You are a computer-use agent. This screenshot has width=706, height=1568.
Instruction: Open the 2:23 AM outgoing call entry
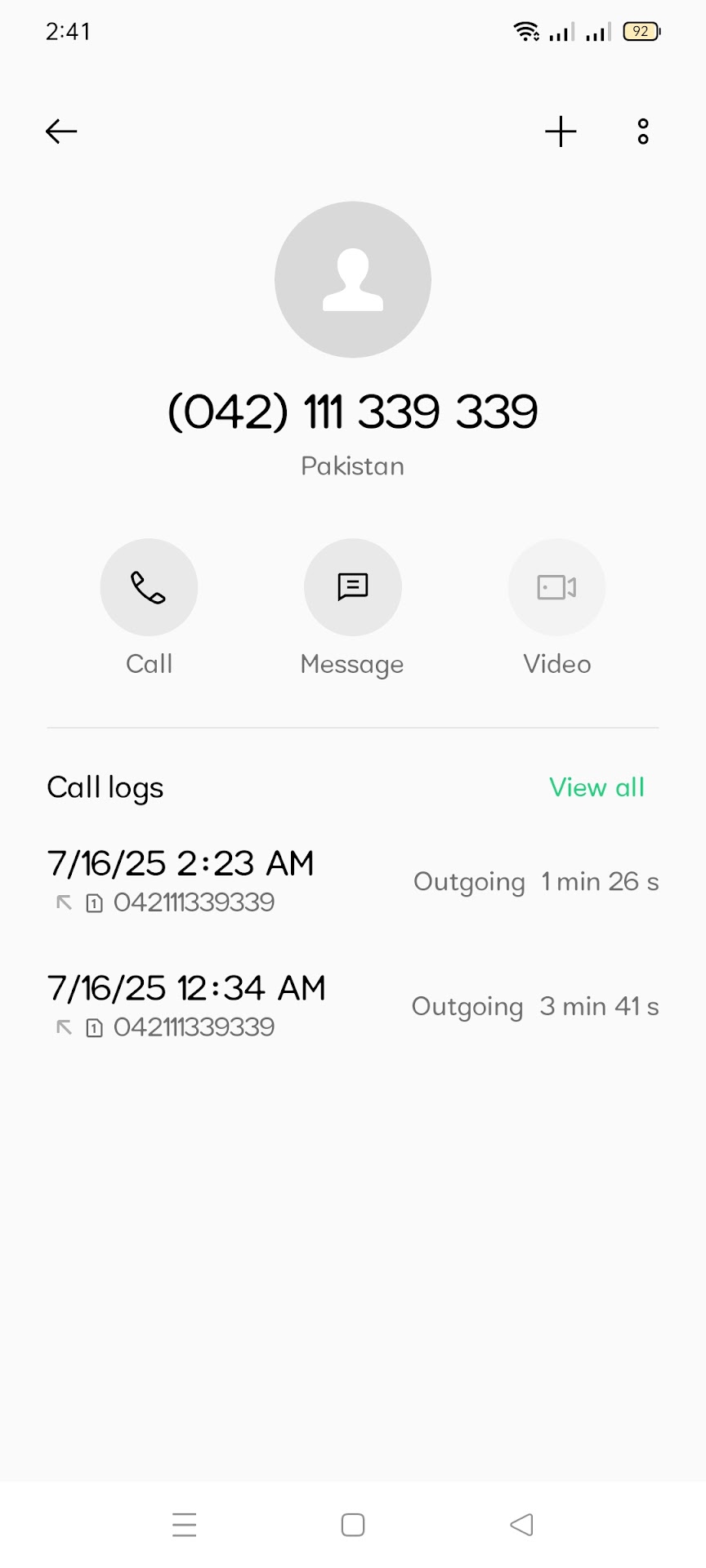coord(352,882)
